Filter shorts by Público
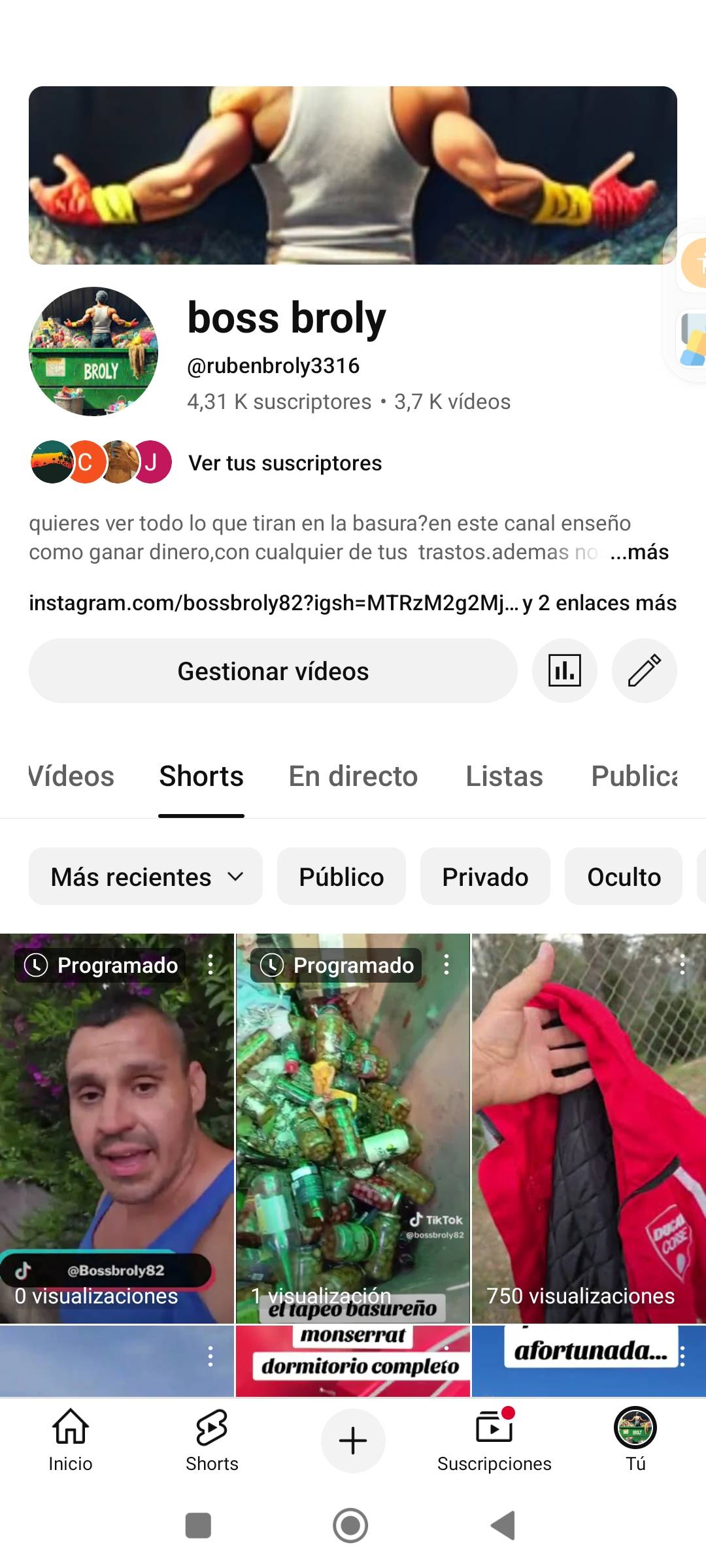706x1568 pixels. pyautogui.click(x=341, y=877)
